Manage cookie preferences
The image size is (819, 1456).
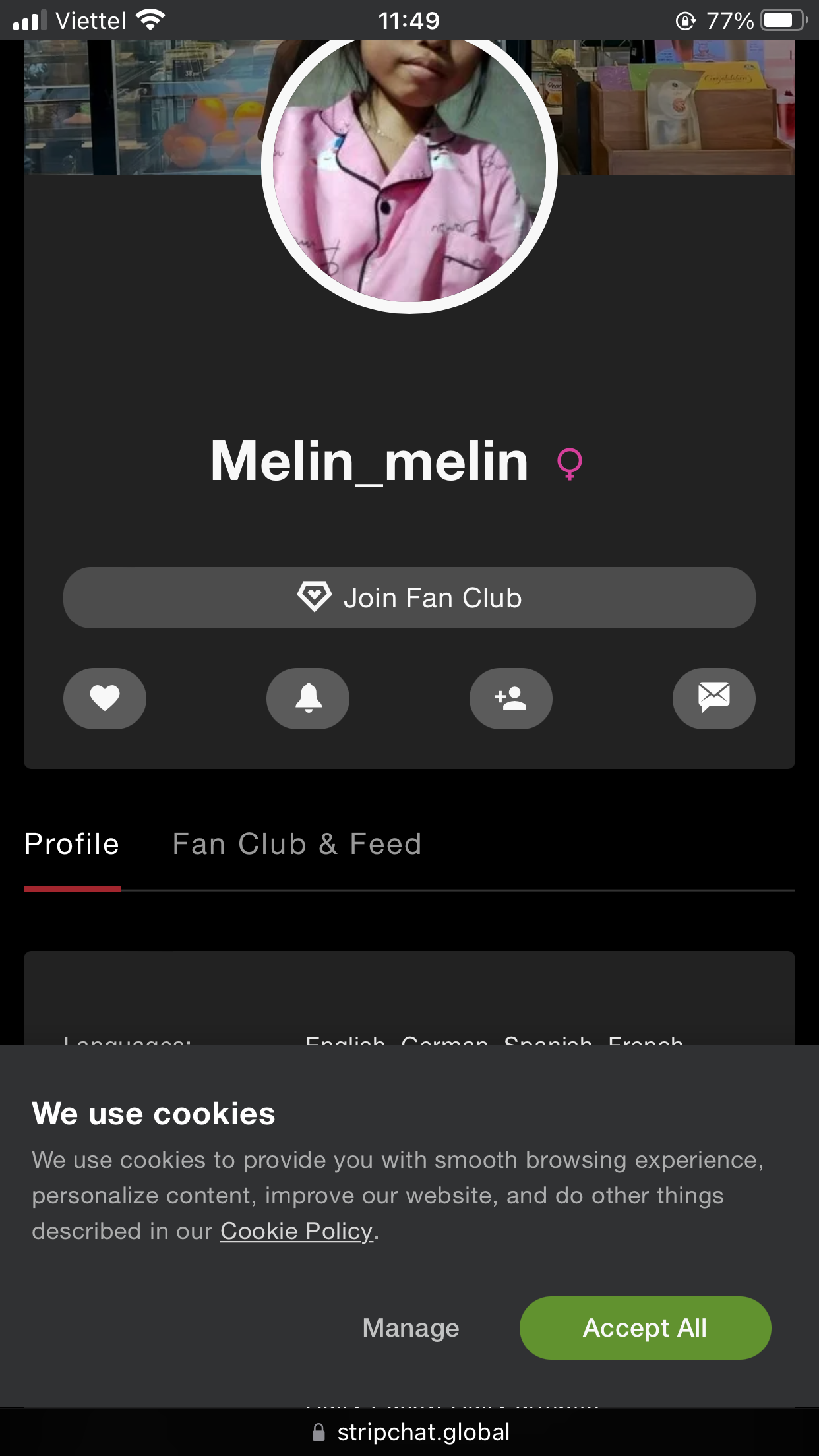[x=411, y=1327]
